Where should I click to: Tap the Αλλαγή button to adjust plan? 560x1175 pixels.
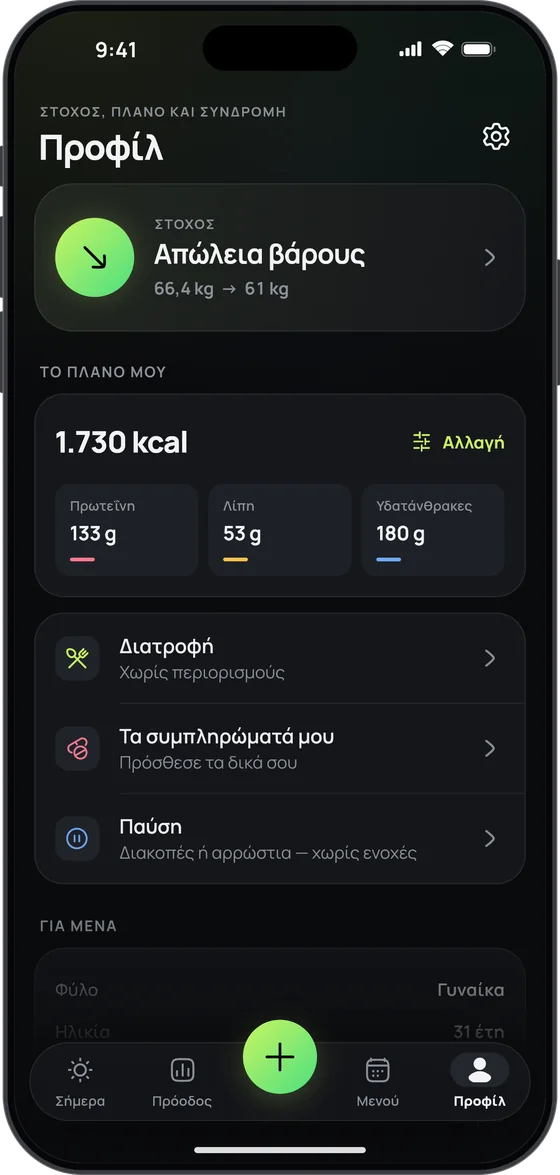[x=458, y=442]
